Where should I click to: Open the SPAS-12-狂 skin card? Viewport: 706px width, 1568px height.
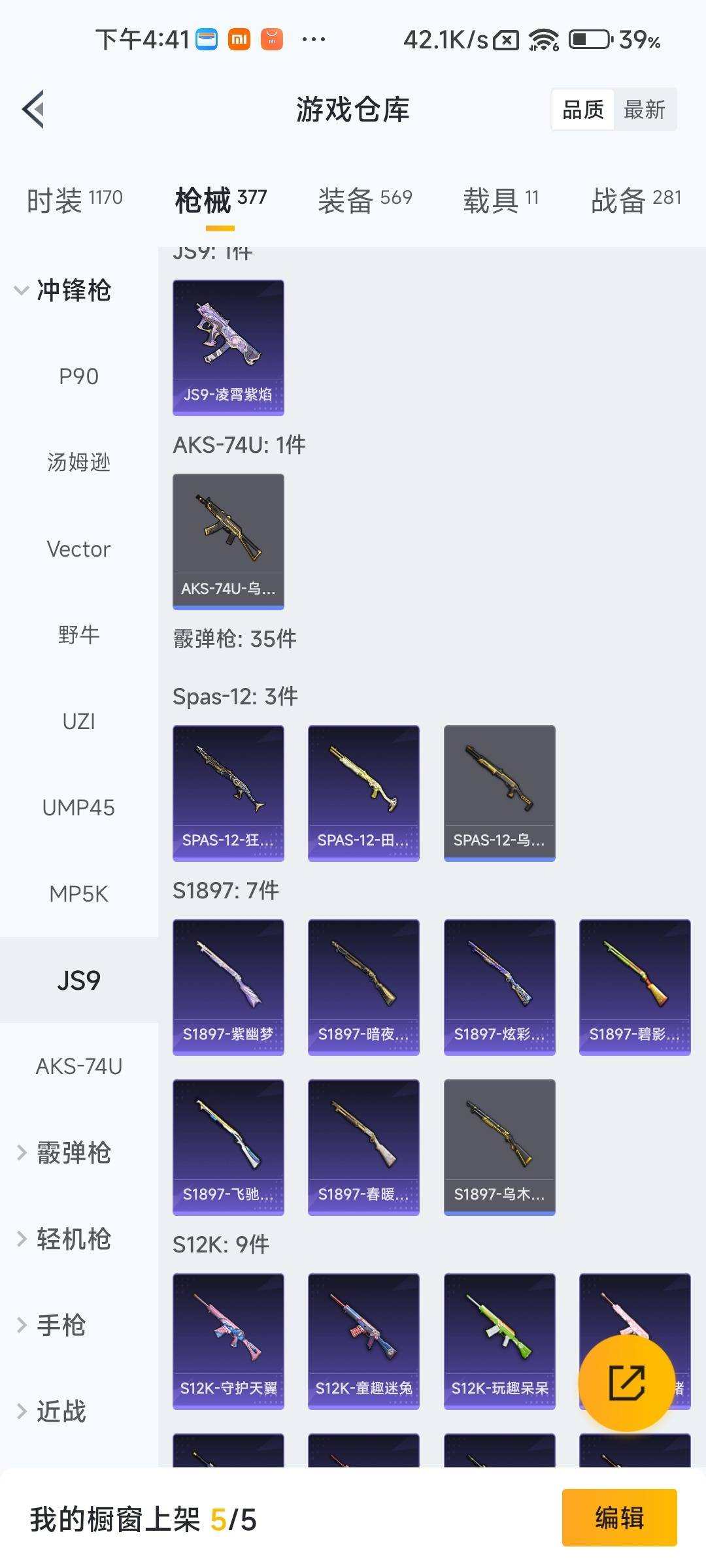point(228,792)
